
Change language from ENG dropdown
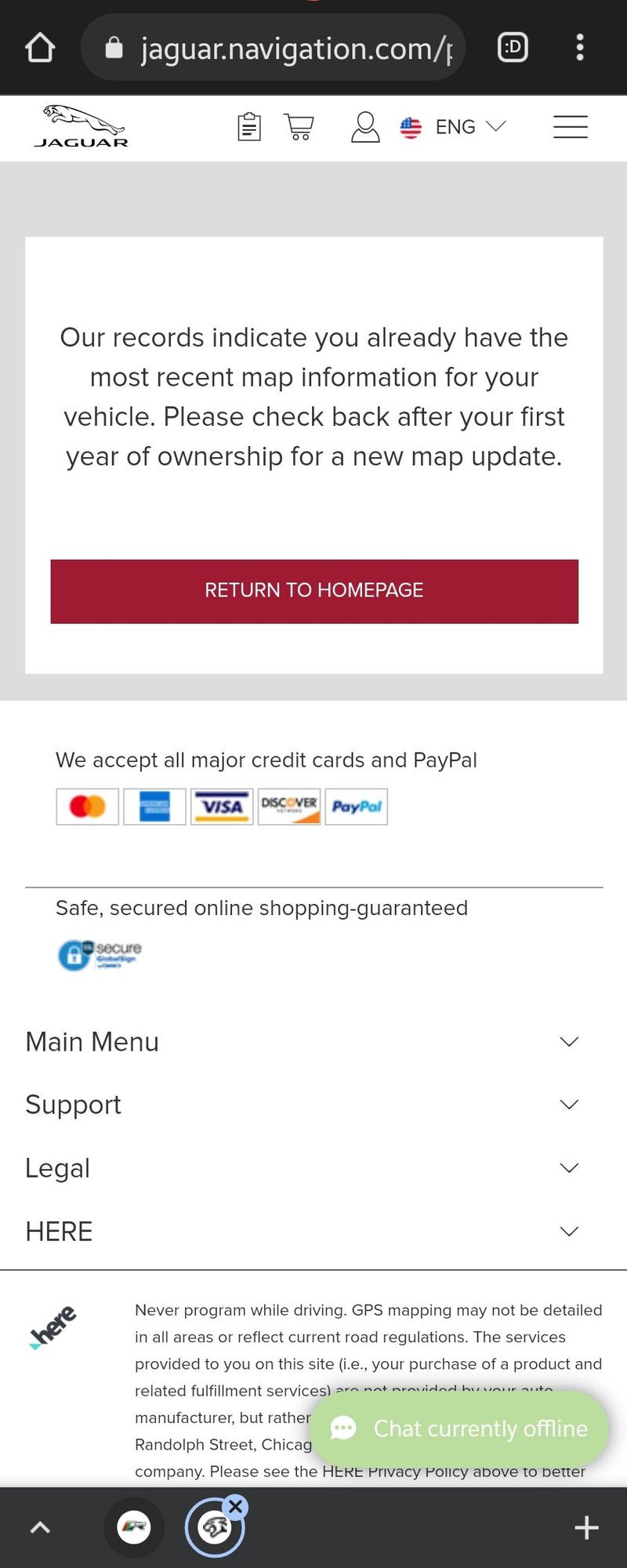[455, 126]
